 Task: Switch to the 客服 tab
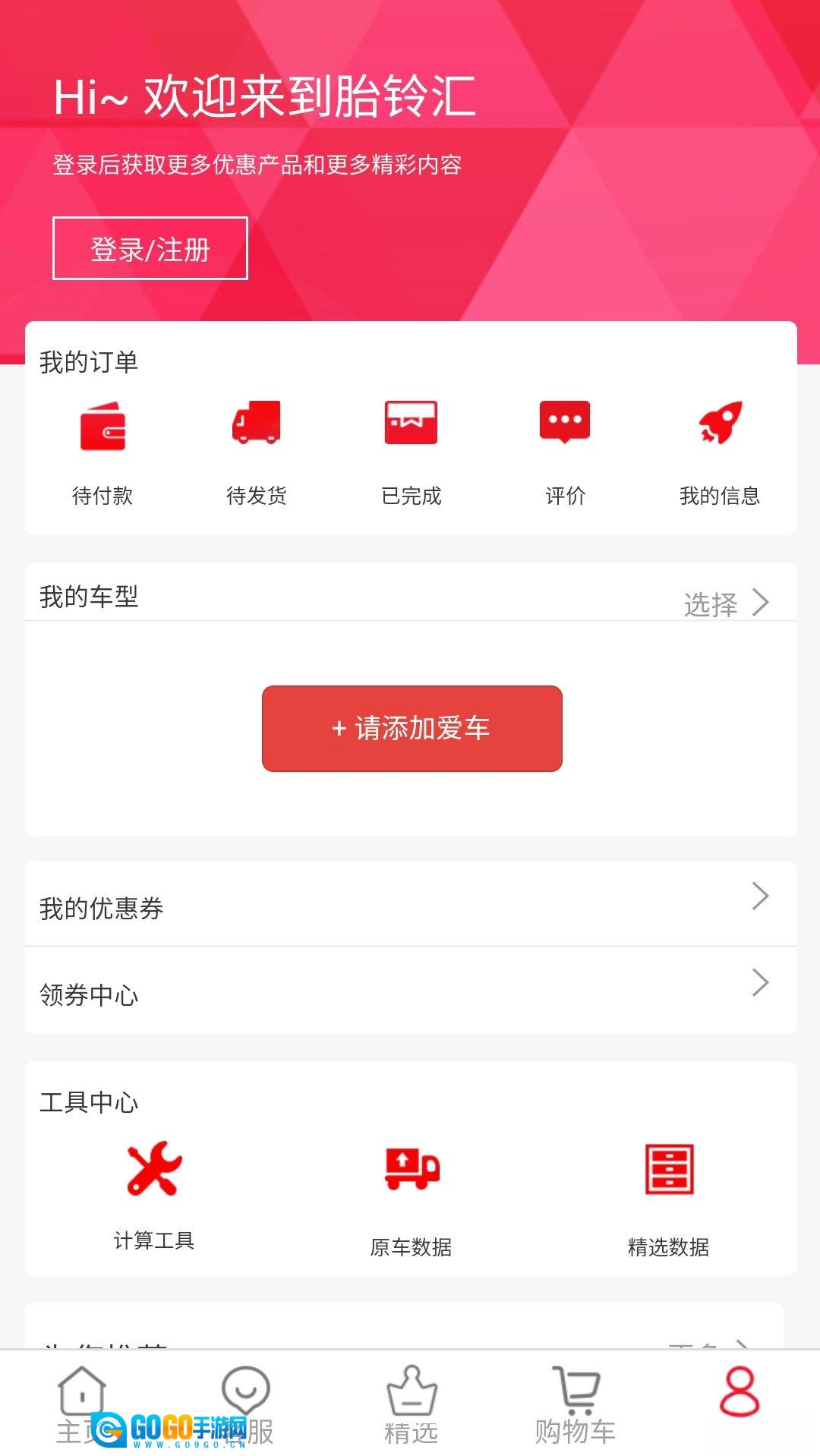[x=246, y=1404]
